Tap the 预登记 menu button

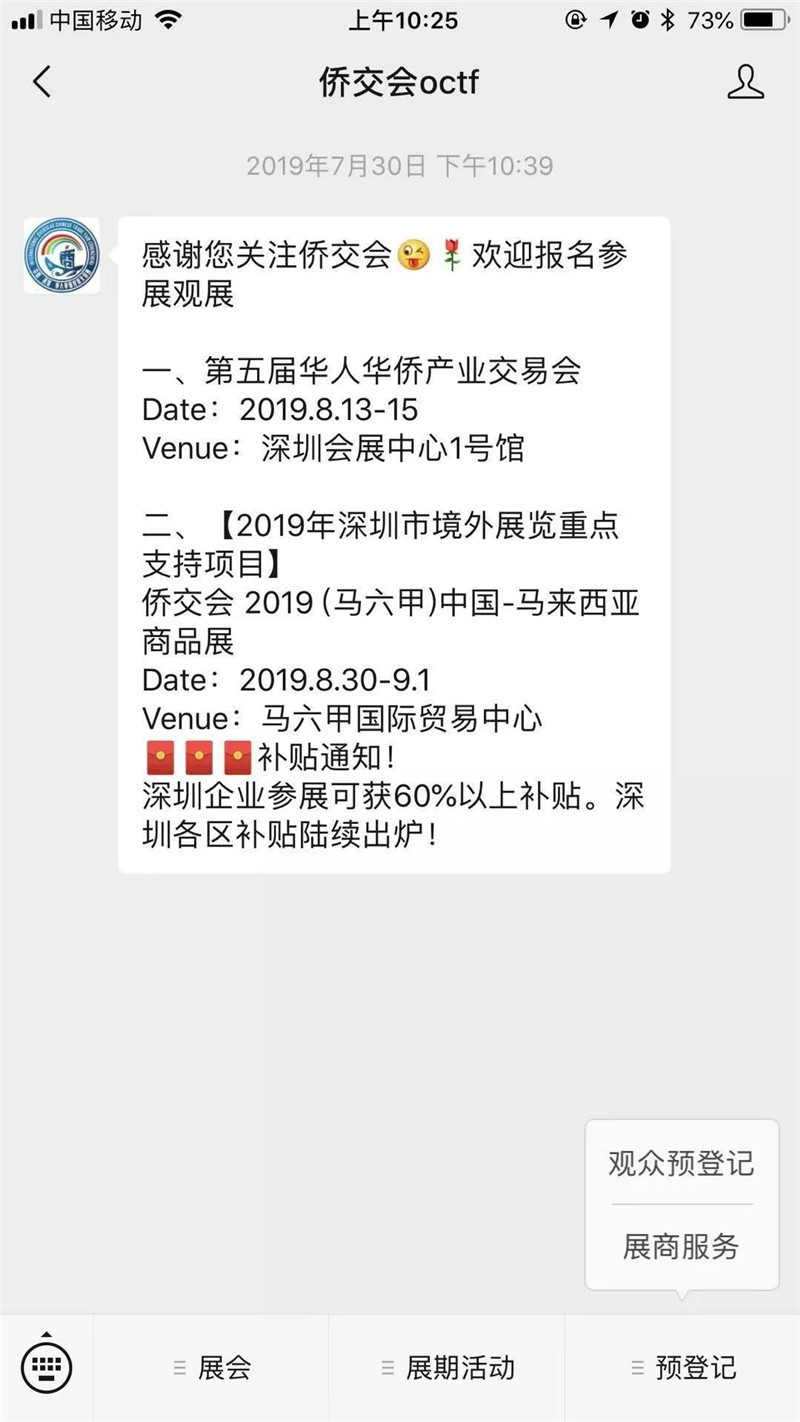[683, 1367]
